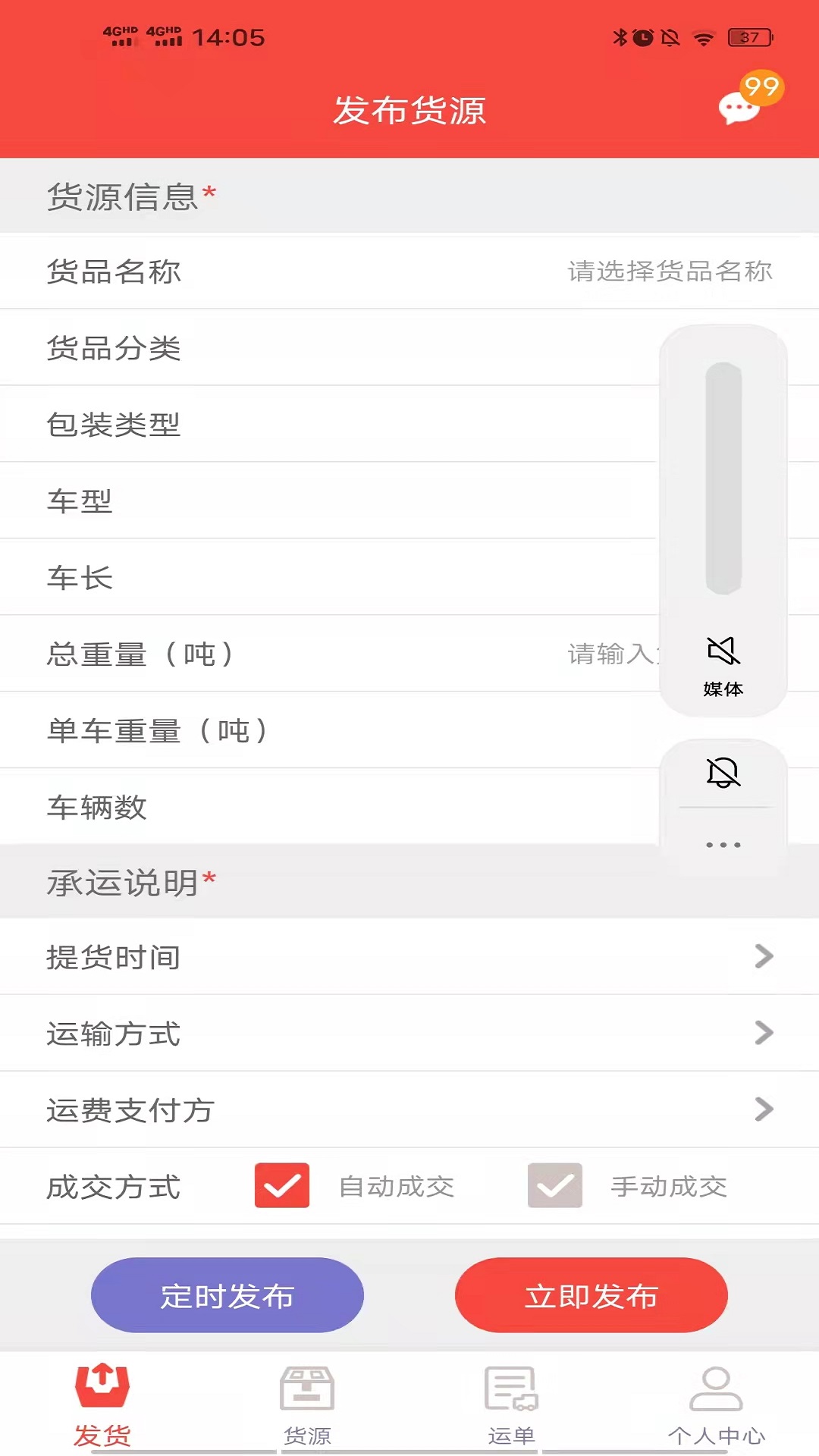Select 运费支付方

click(x=409, y=1110)
